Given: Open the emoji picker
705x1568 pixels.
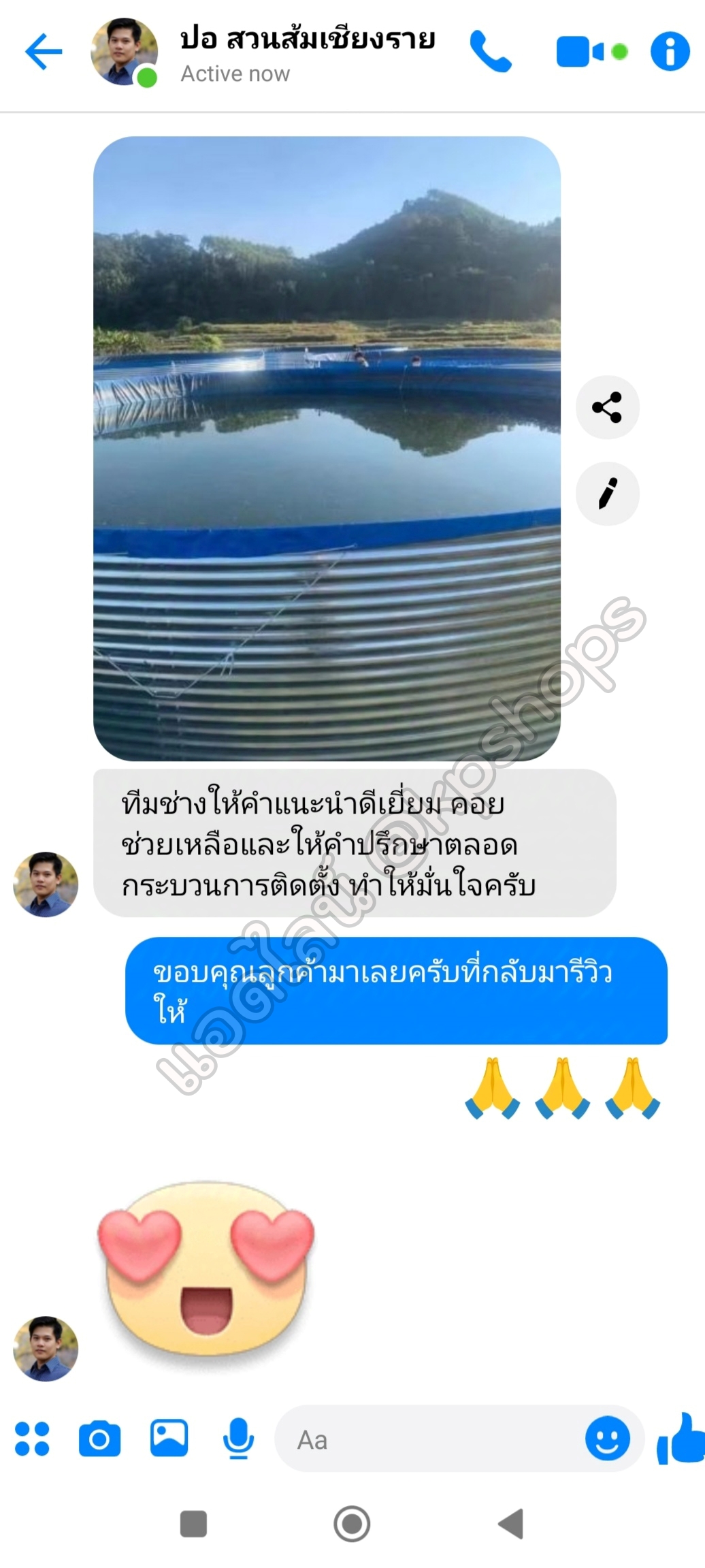Looking at the screenshot, I should click(x=607, y=1439).
